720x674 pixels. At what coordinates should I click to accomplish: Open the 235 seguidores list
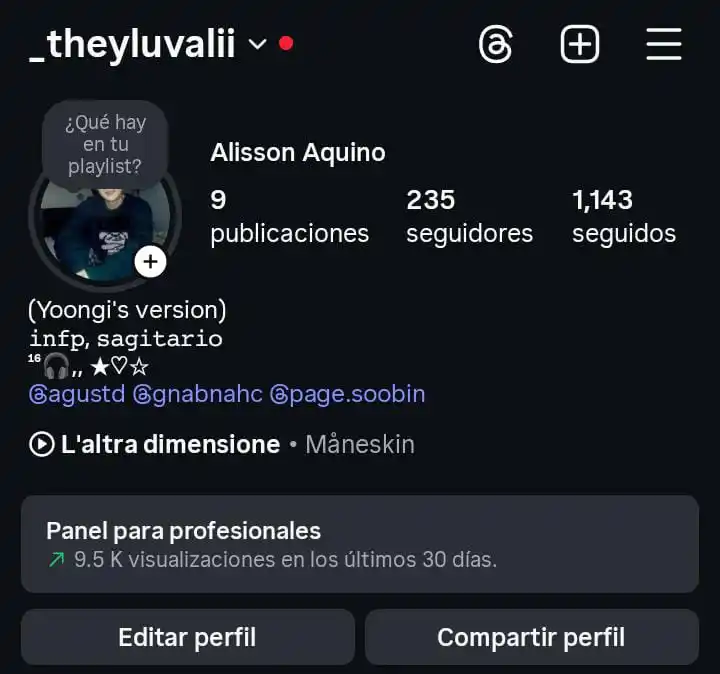tap(469, 217)
